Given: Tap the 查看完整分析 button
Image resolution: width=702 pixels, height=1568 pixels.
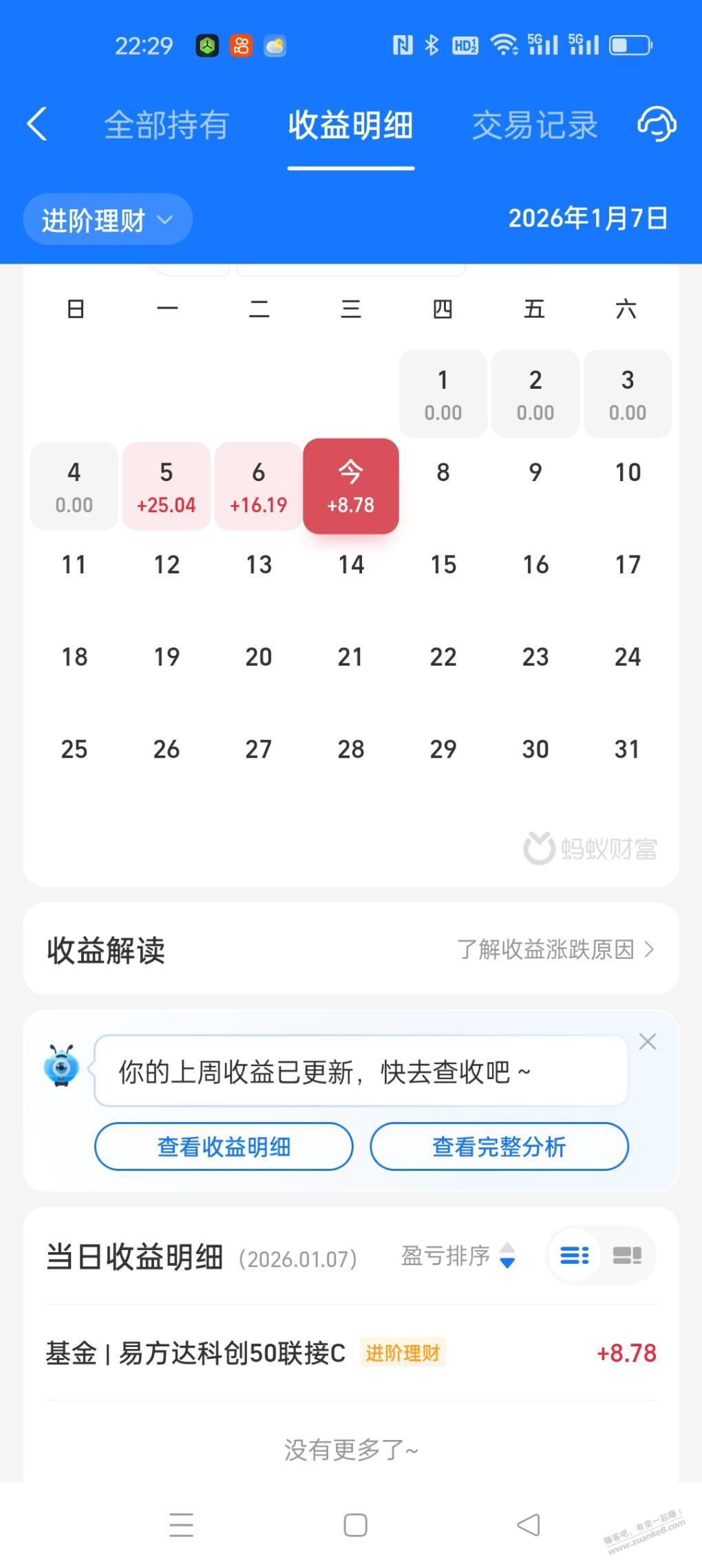Looking at the screenshot, I should point(499,1147).
